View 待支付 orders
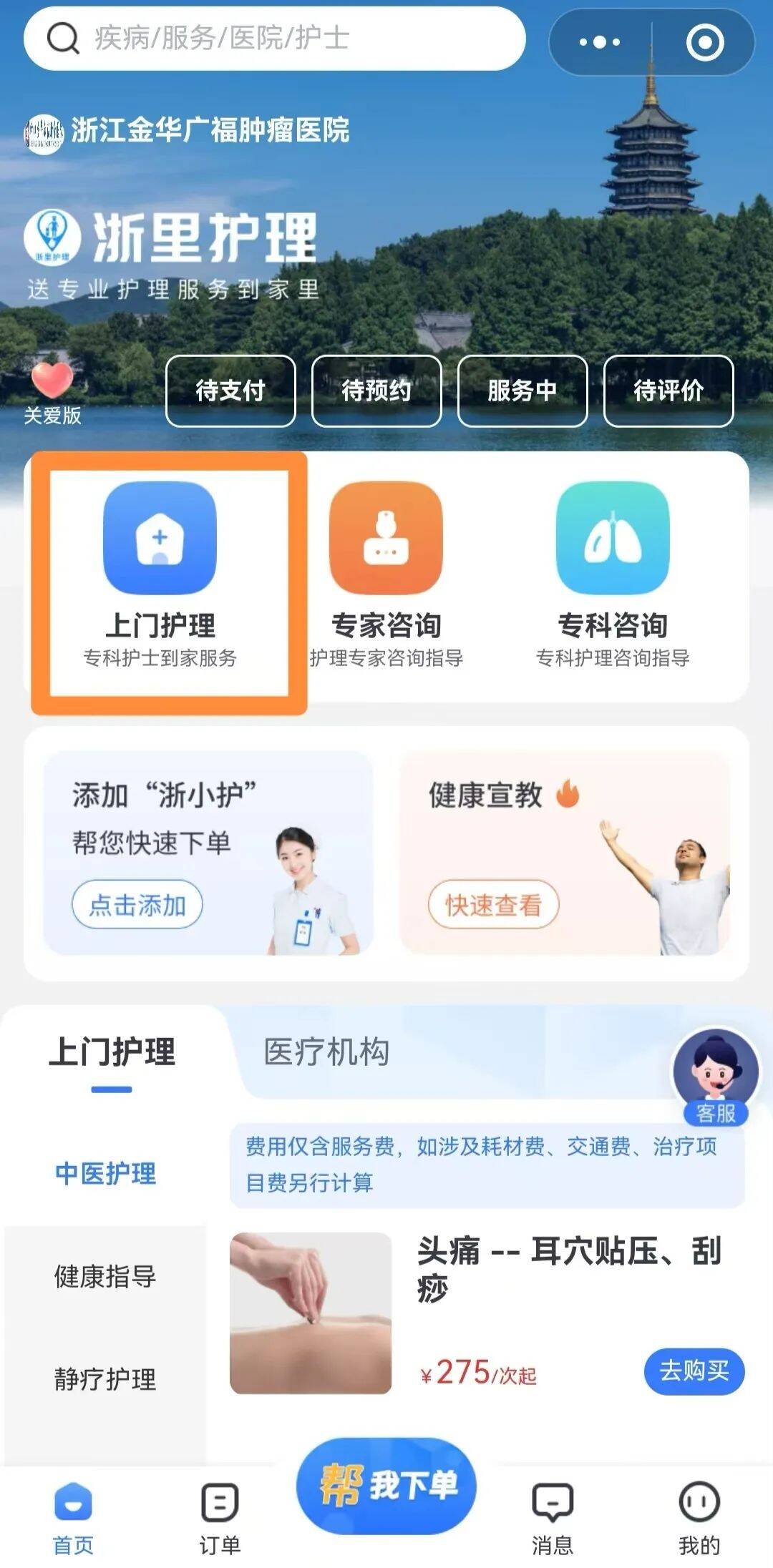Viewport: 773px width, 1568px height. click(230, 391)
